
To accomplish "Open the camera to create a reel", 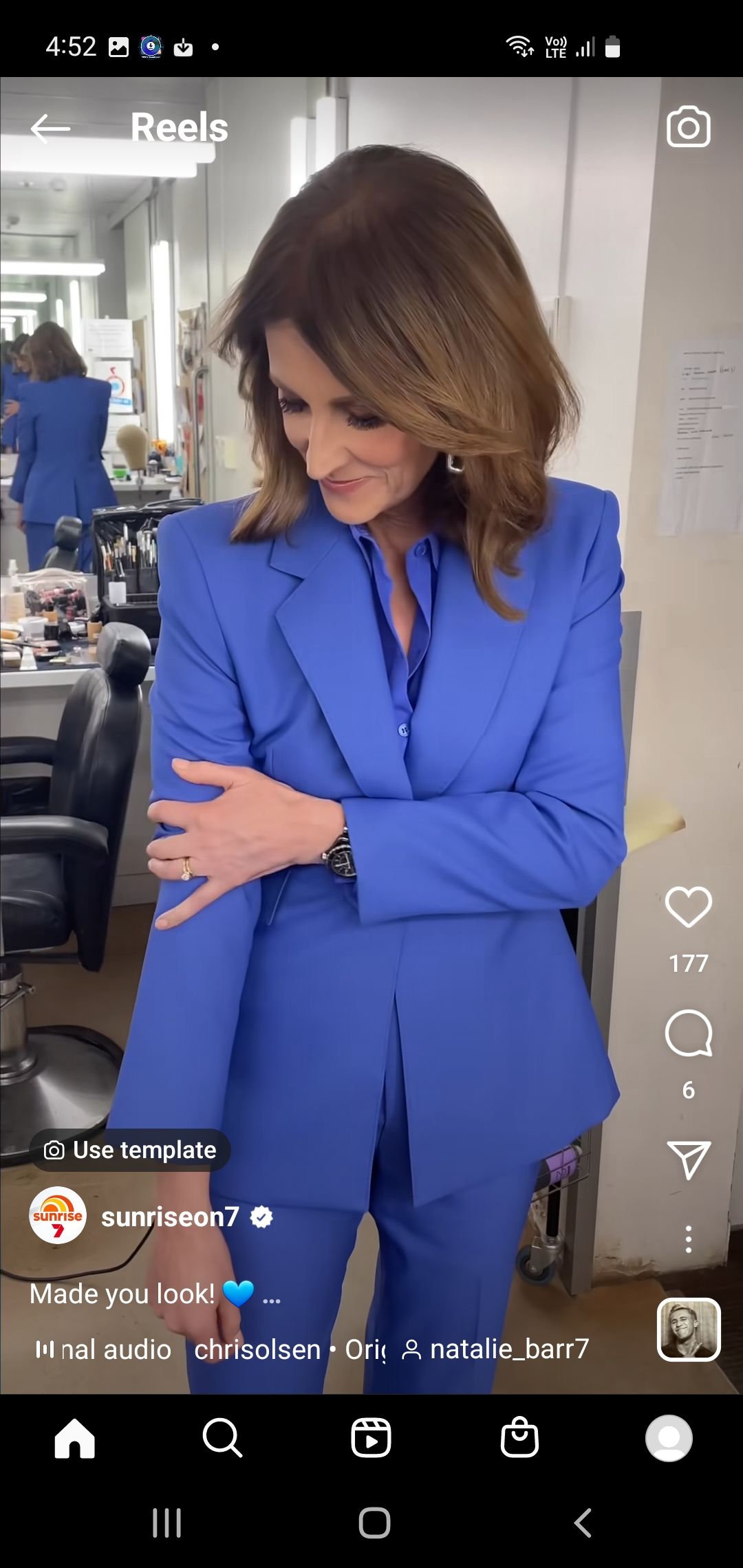I will (688, 127).
